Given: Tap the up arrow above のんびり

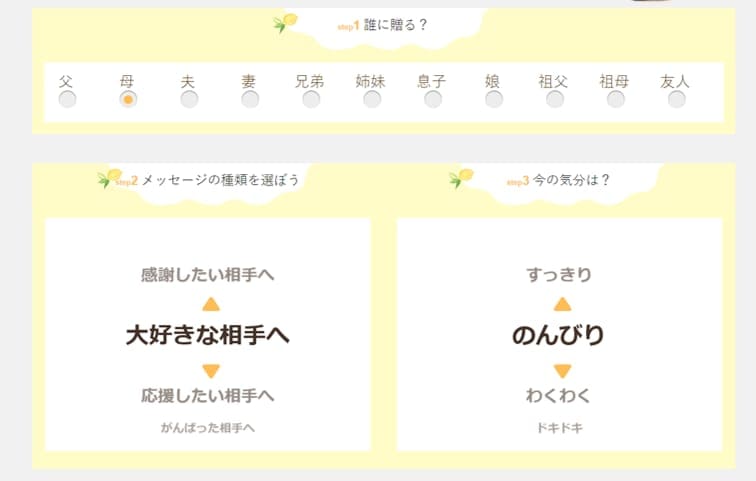Looking at the screenshot, I should click(x=562, y=304).
